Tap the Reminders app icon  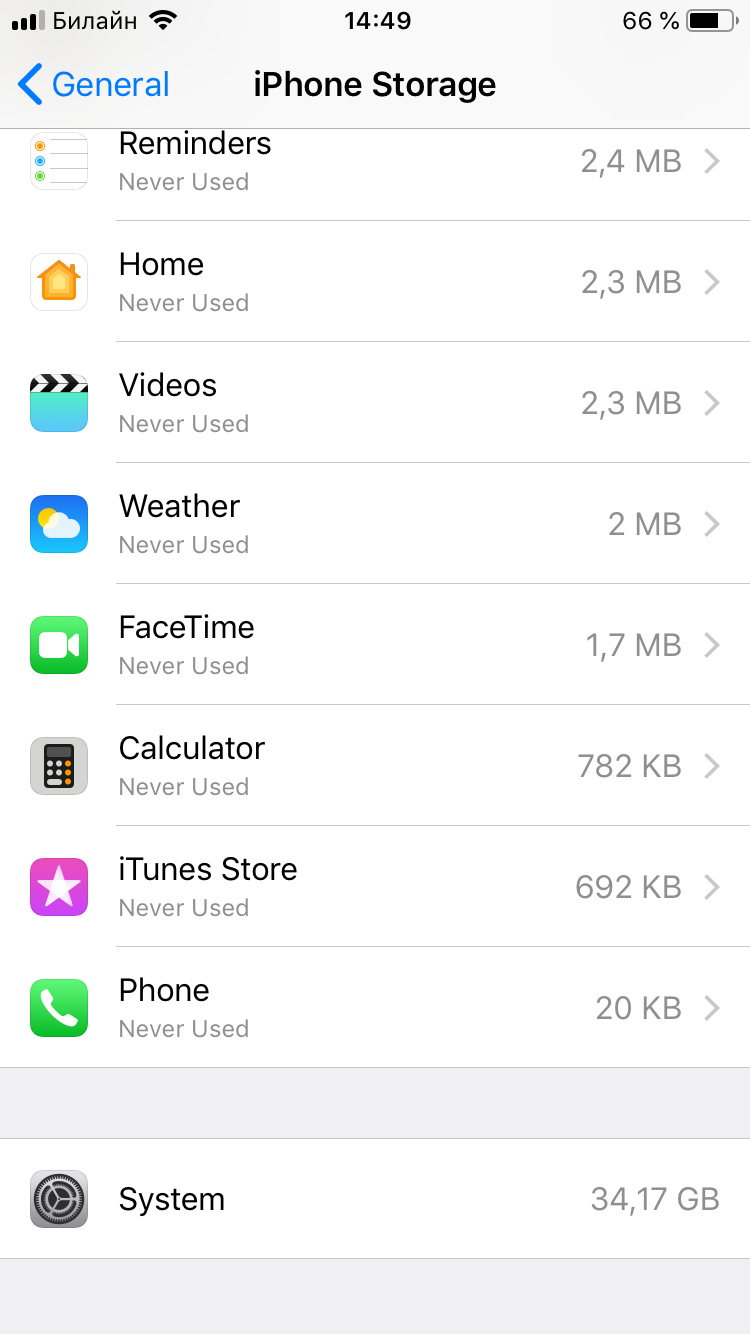click(58, 161)
